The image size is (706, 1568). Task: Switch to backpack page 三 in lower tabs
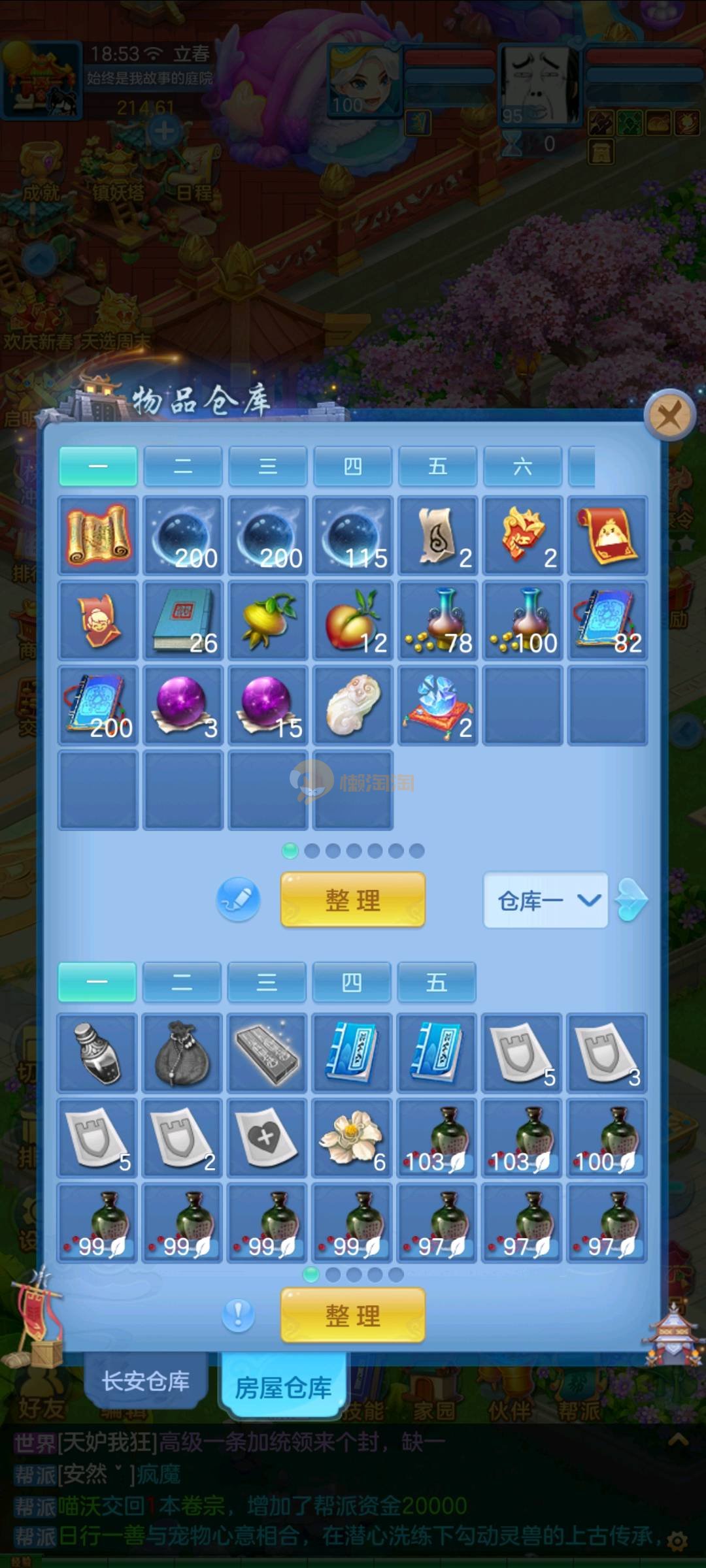tap(267, 982)
